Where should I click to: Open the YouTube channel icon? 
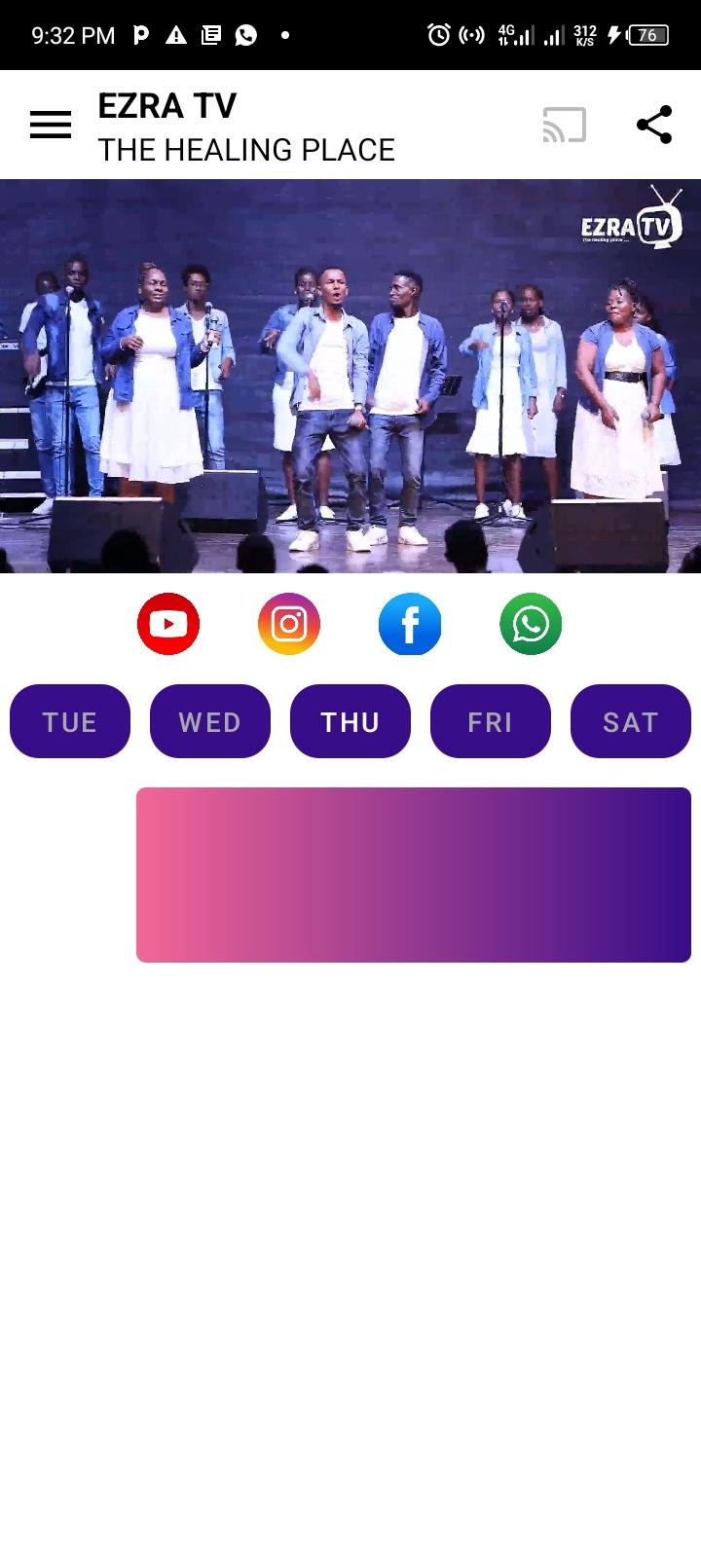click(168, 624)
